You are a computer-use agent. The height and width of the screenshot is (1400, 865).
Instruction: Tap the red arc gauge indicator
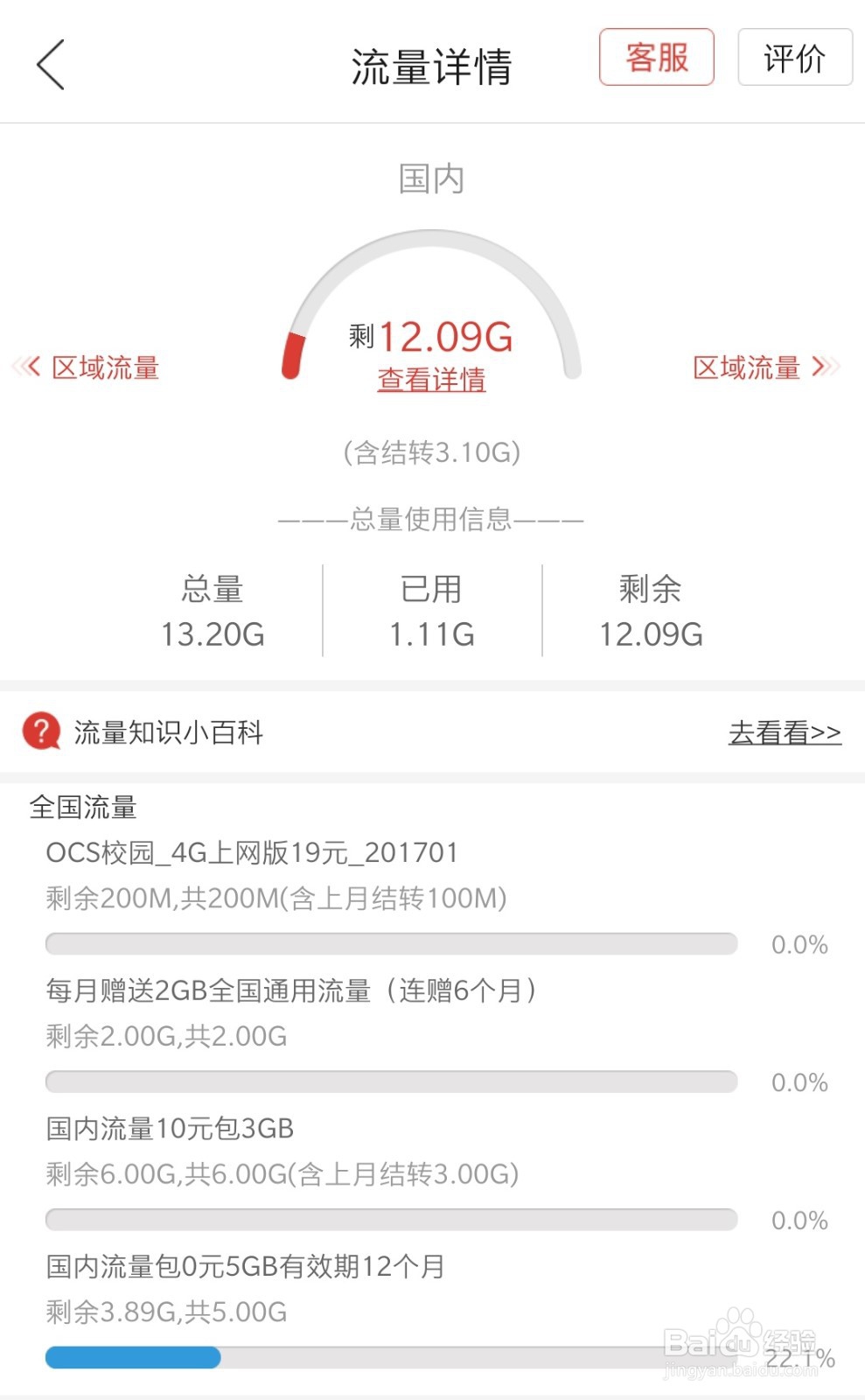291,354
